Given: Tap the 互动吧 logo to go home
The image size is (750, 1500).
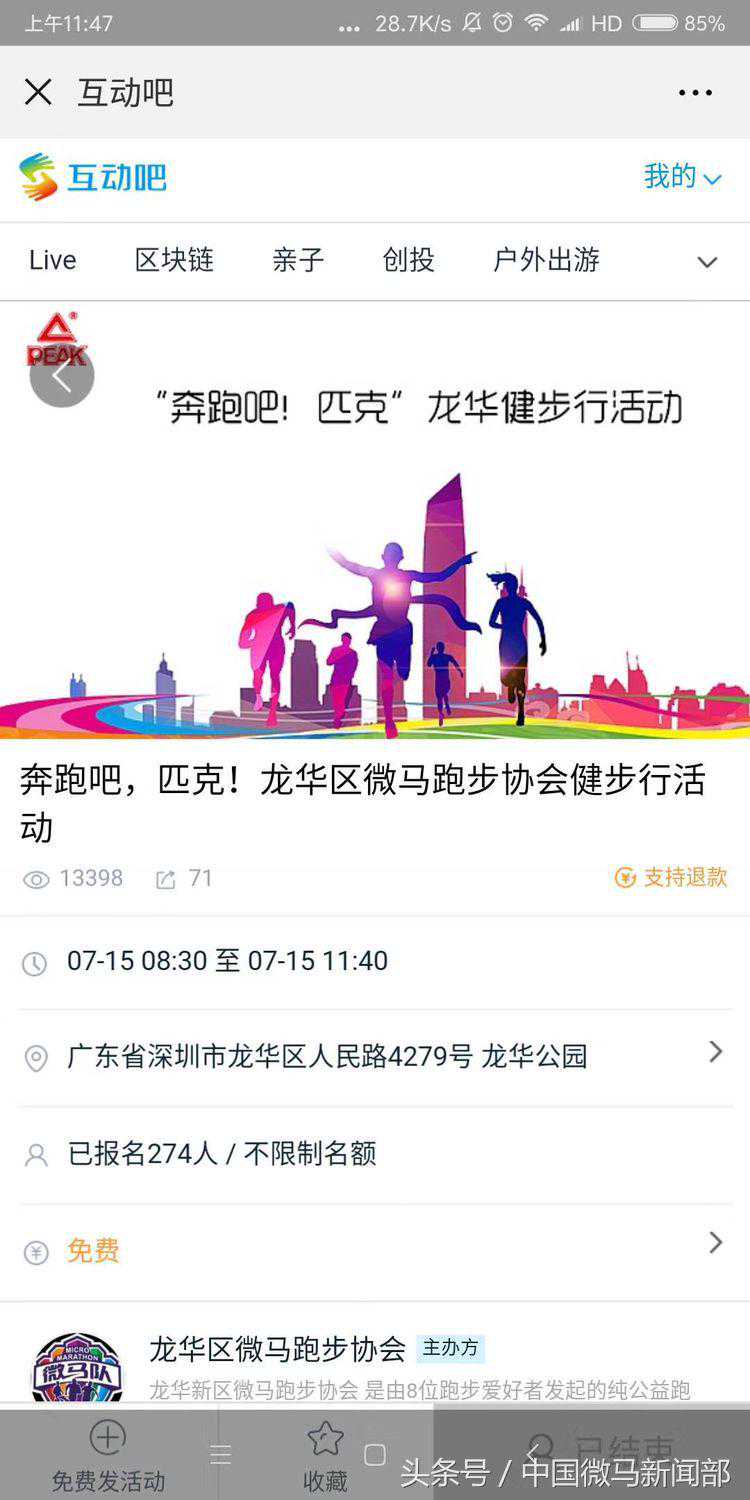Looking at the screenshot, I should 93,178.
